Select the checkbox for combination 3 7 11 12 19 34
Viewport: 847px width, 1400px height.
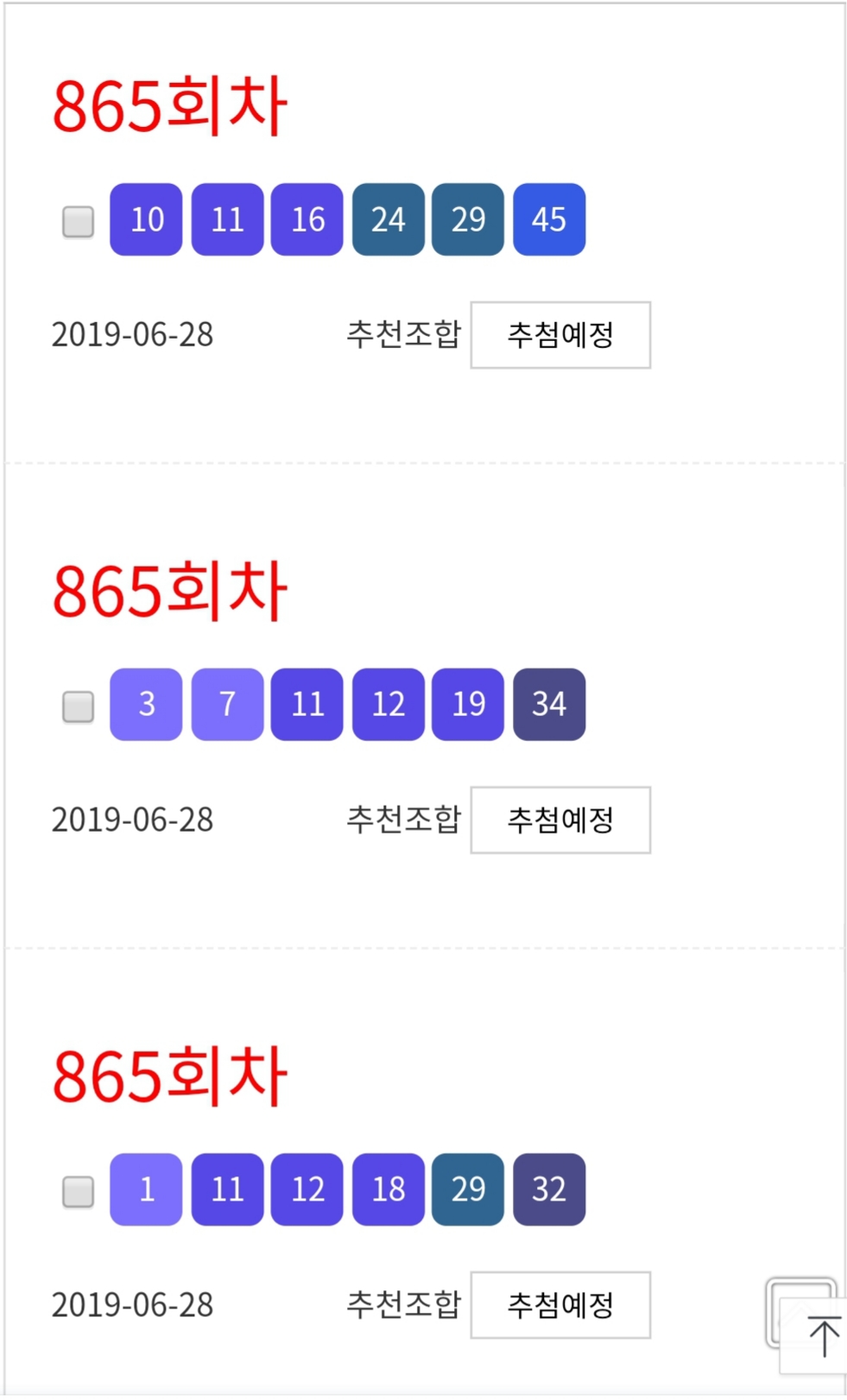[78, 706]
